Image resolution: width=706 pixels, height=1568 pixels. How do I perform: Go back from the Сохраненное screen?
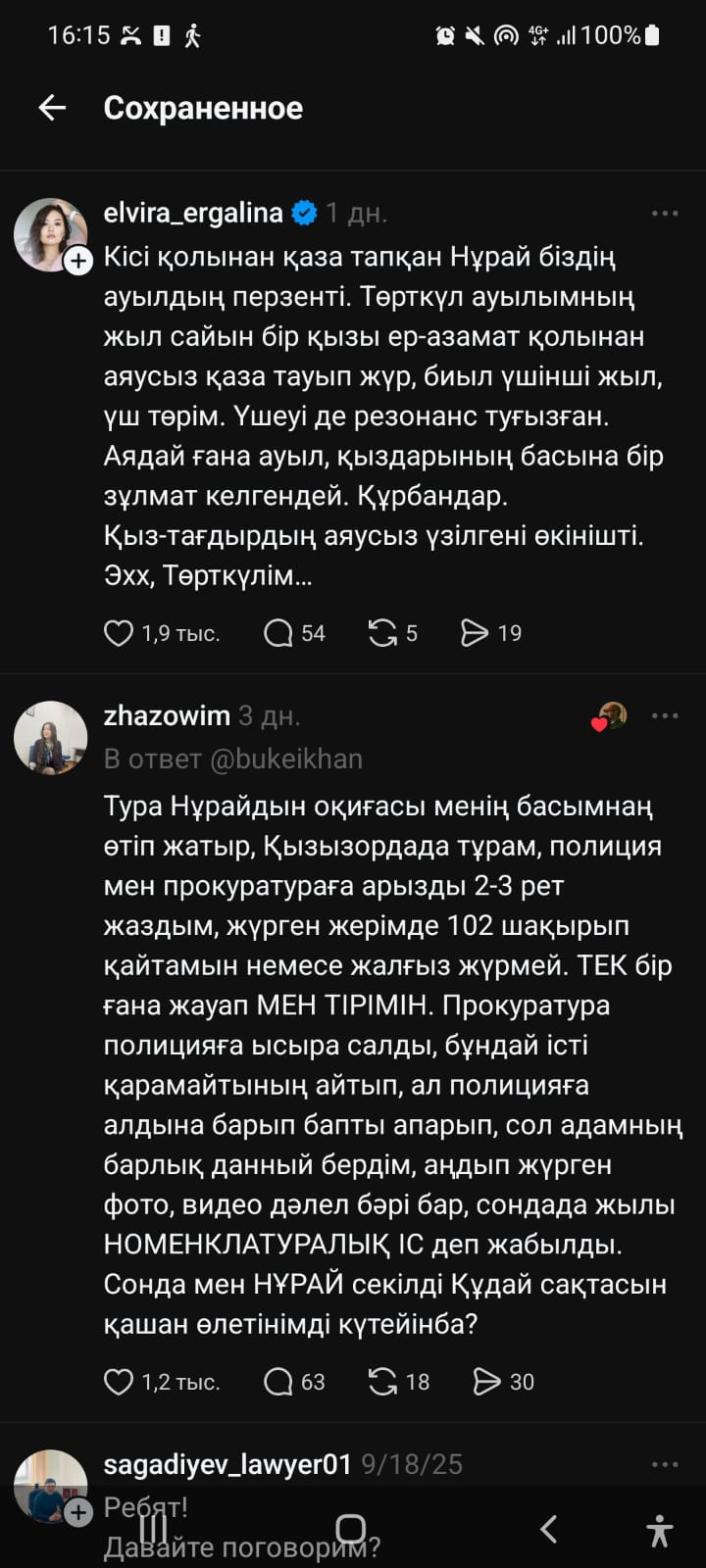(52, 108)
